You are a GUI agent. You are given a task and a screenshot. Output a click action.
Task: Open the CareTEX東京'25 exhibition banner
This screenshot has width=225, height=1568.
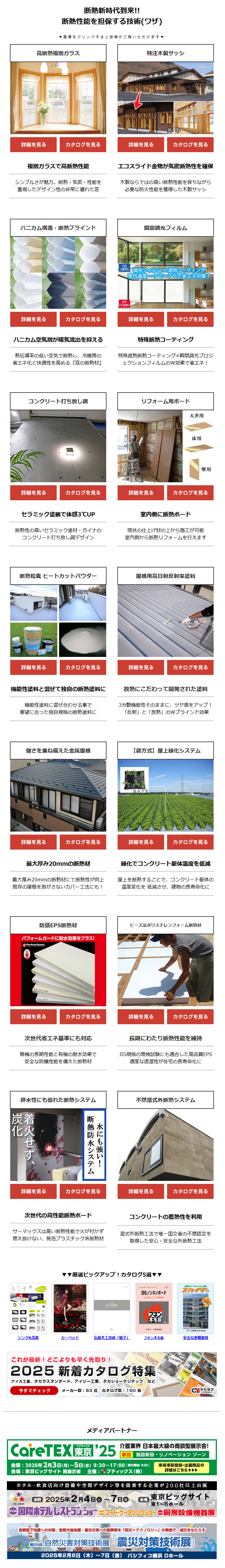point(112,1458)
